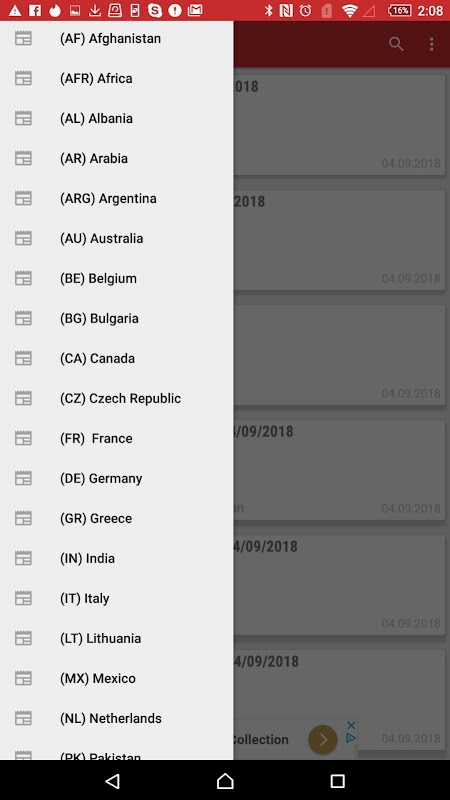Open (FR) France
Viewport: 450px width, 800px height.
tap(117, 439)
